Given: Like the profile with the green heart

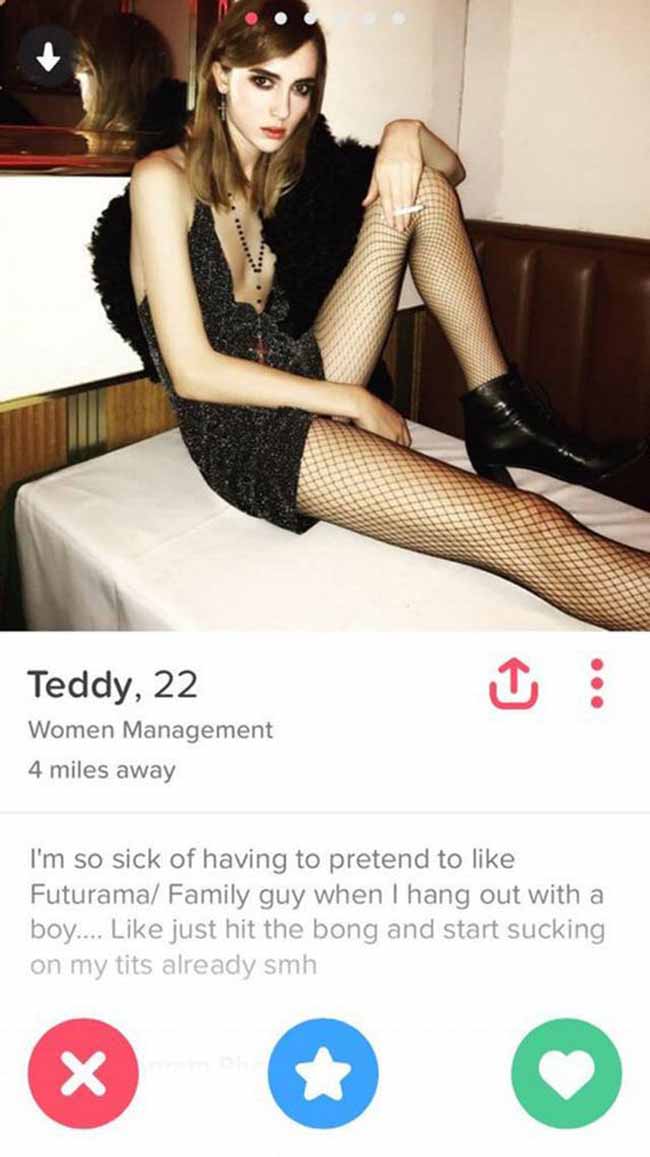Looking at the screenshot, I should tap(567, 1073).
